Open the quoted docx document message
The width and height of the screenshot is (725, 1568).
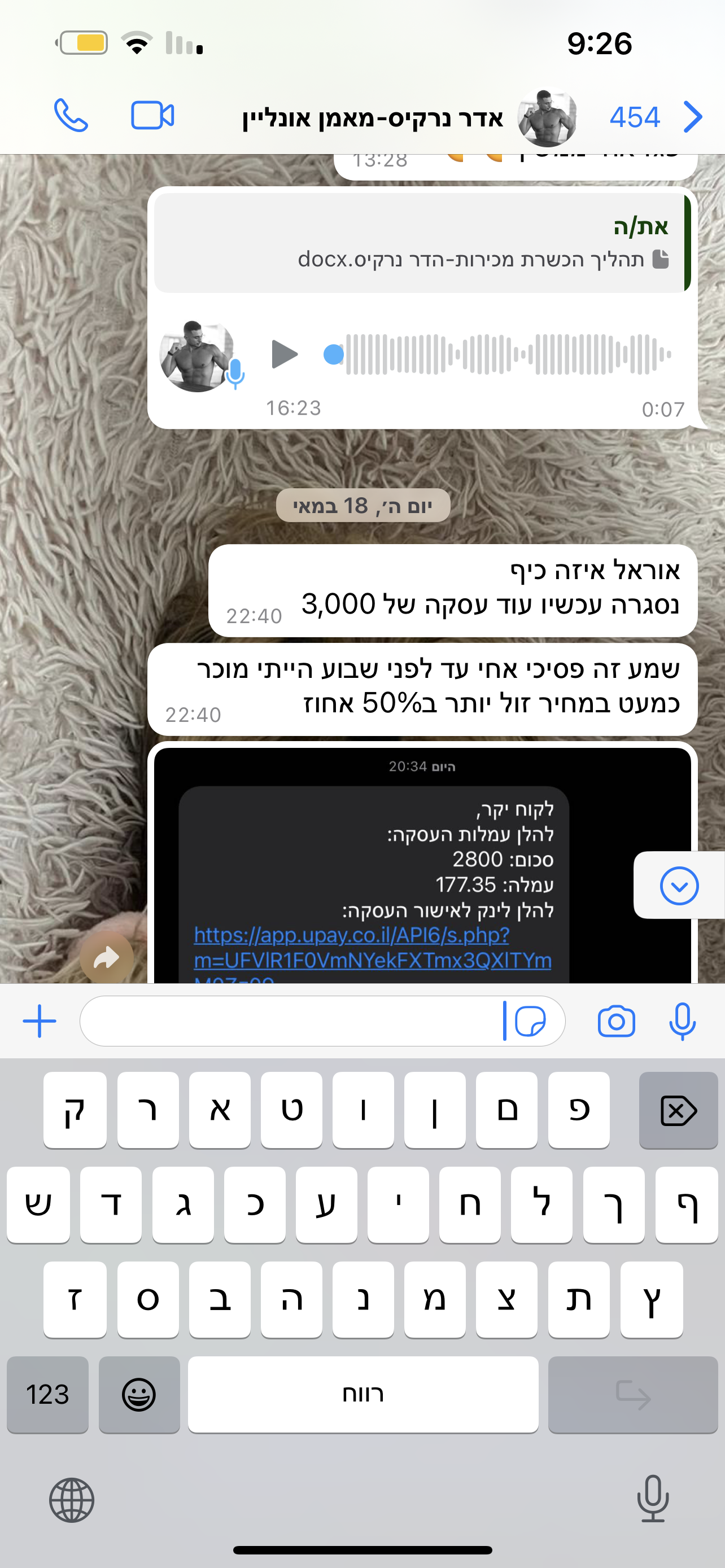tap(420, 244)
